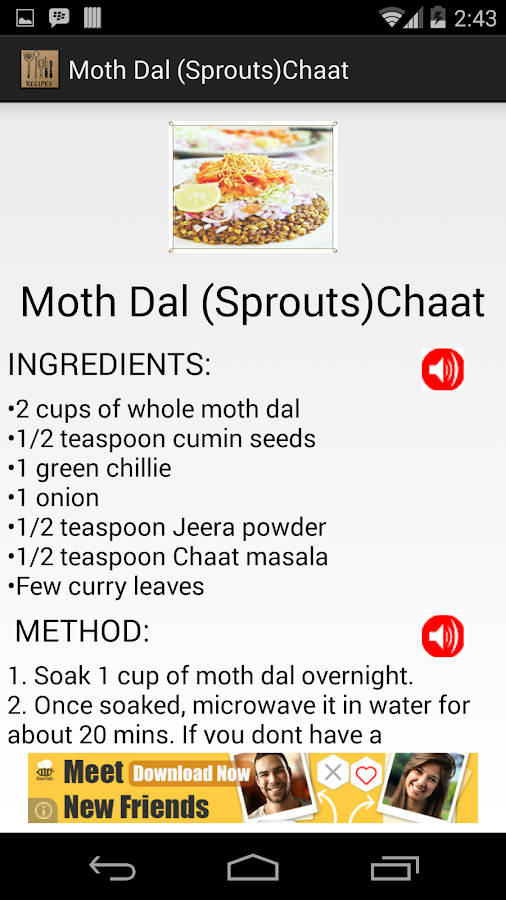
Task: Tap the Recipes app icon in header
Action: coord(40,69)
